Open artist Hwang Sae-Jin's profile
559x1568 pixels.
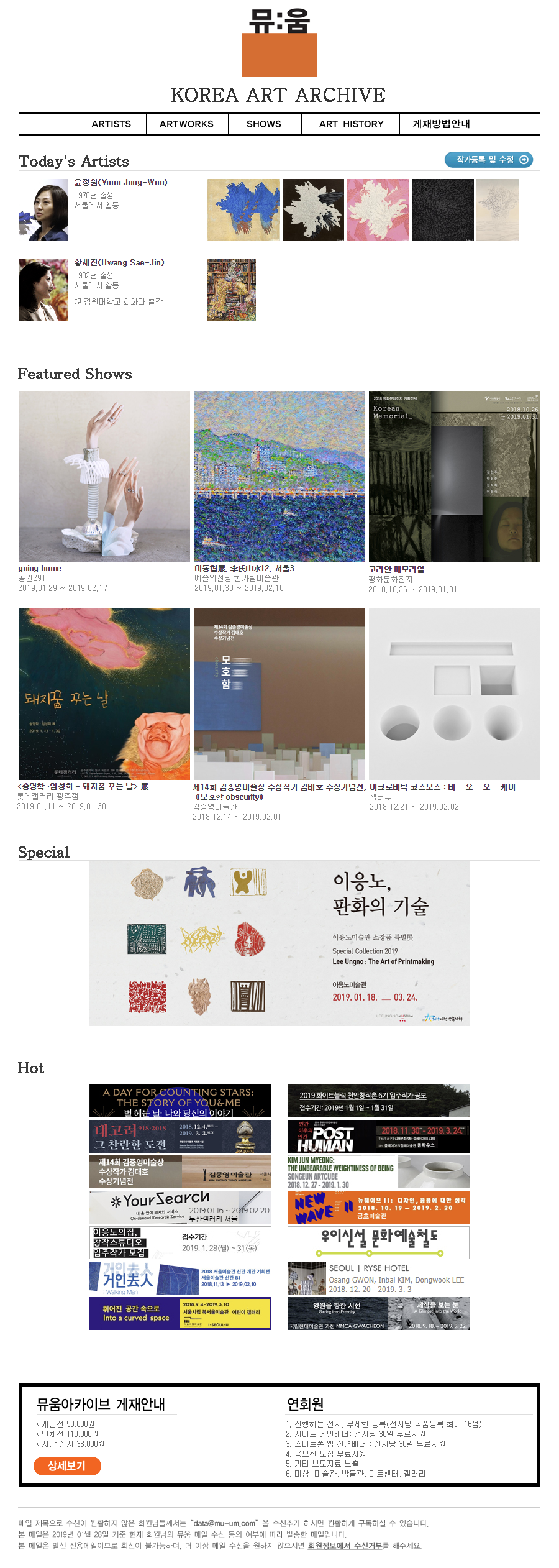pos(119,262)
